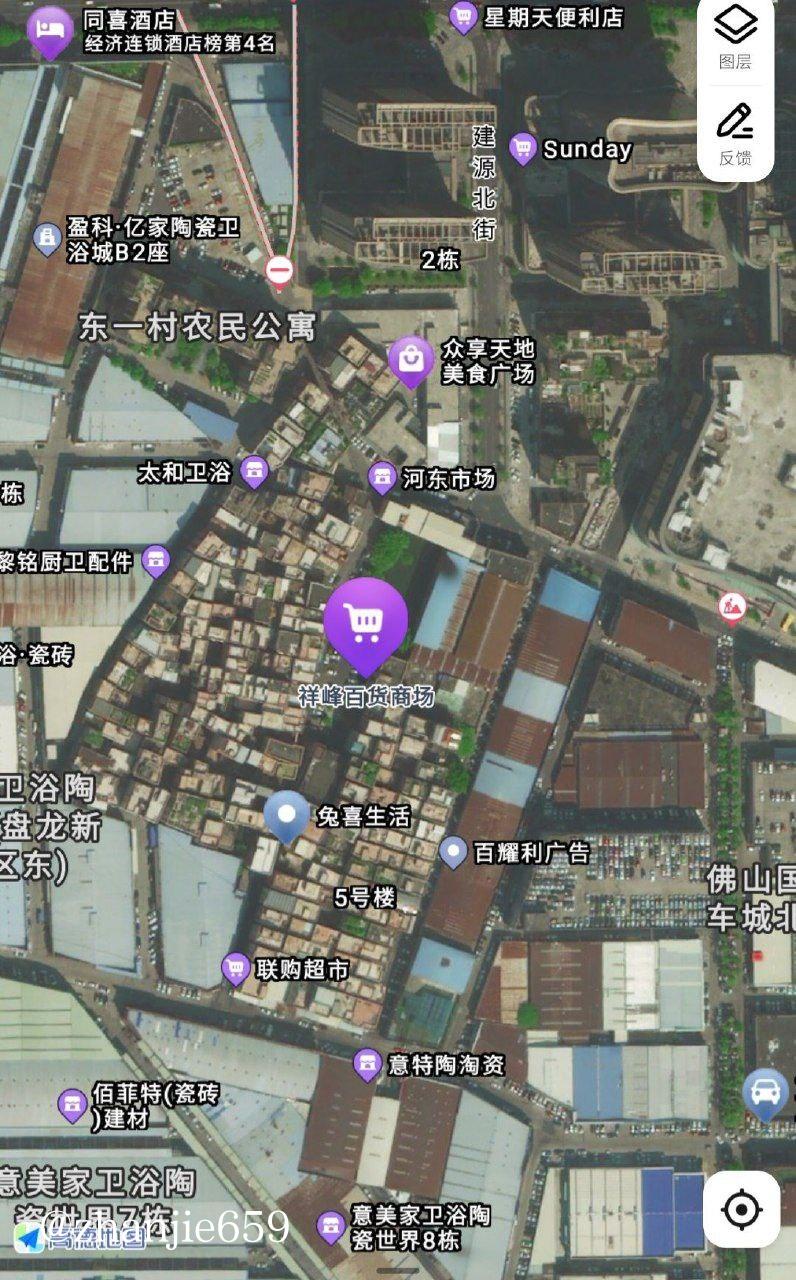Image resolution: width=796 pixels, height=1280 pixels.
Task: Select the 联购超市 supermarket marker
Action: point(233,966)
